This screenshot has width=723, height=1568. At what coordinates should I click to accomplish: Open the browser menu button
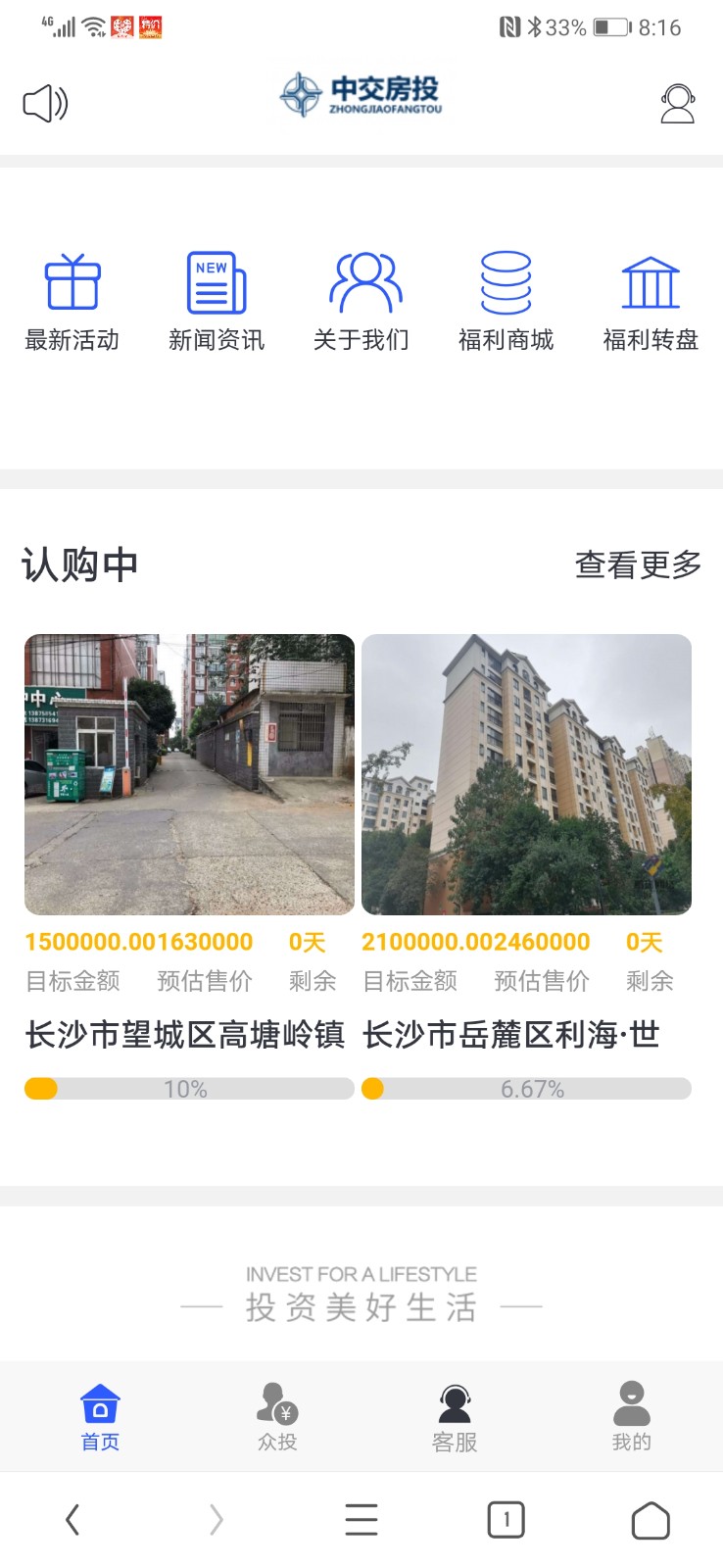coord(361,1520)
